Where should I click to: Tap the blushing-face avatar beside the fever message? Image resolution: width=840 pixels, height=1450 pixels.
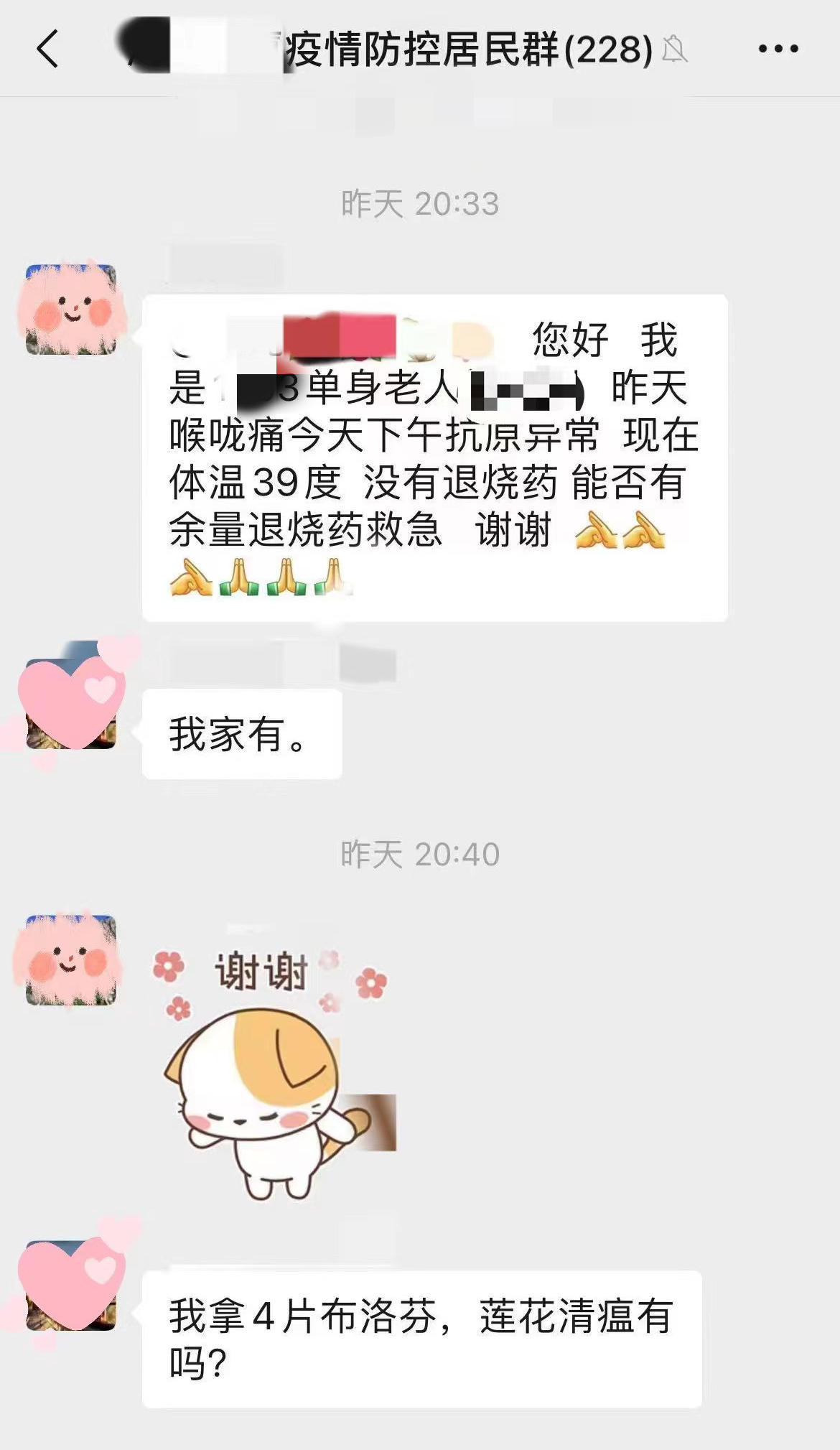click(70, 310)
